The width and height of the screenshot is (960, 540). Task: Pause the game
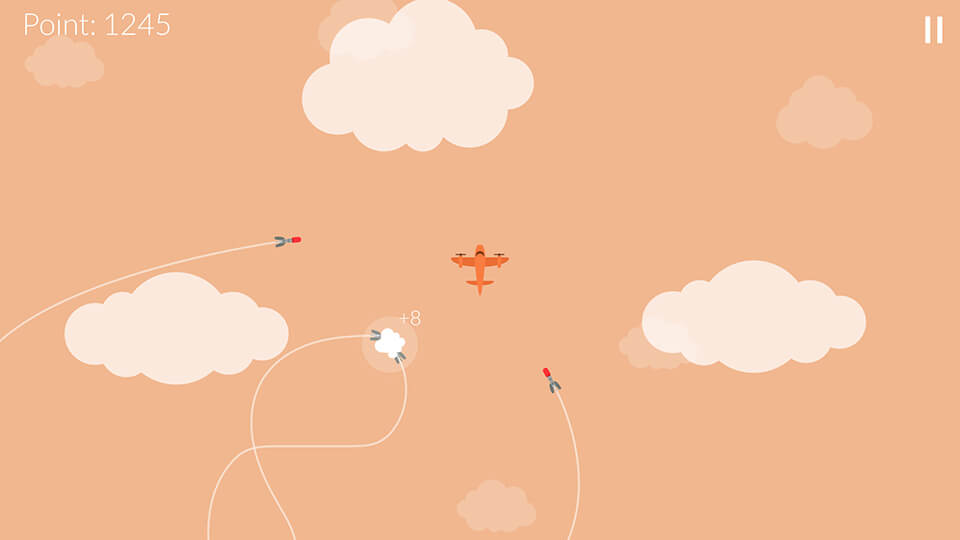pos(933,30)
